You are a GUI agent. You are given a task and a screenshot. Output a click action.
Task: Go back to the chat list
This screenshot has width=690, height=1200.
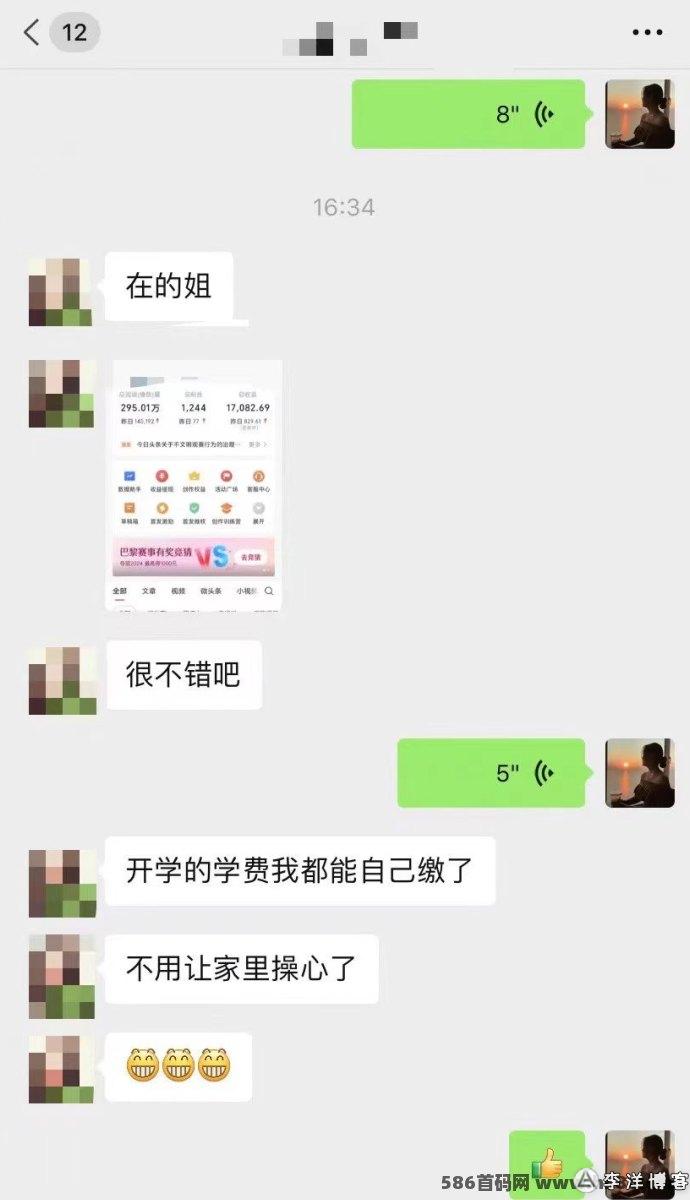[x=34, y=32]
